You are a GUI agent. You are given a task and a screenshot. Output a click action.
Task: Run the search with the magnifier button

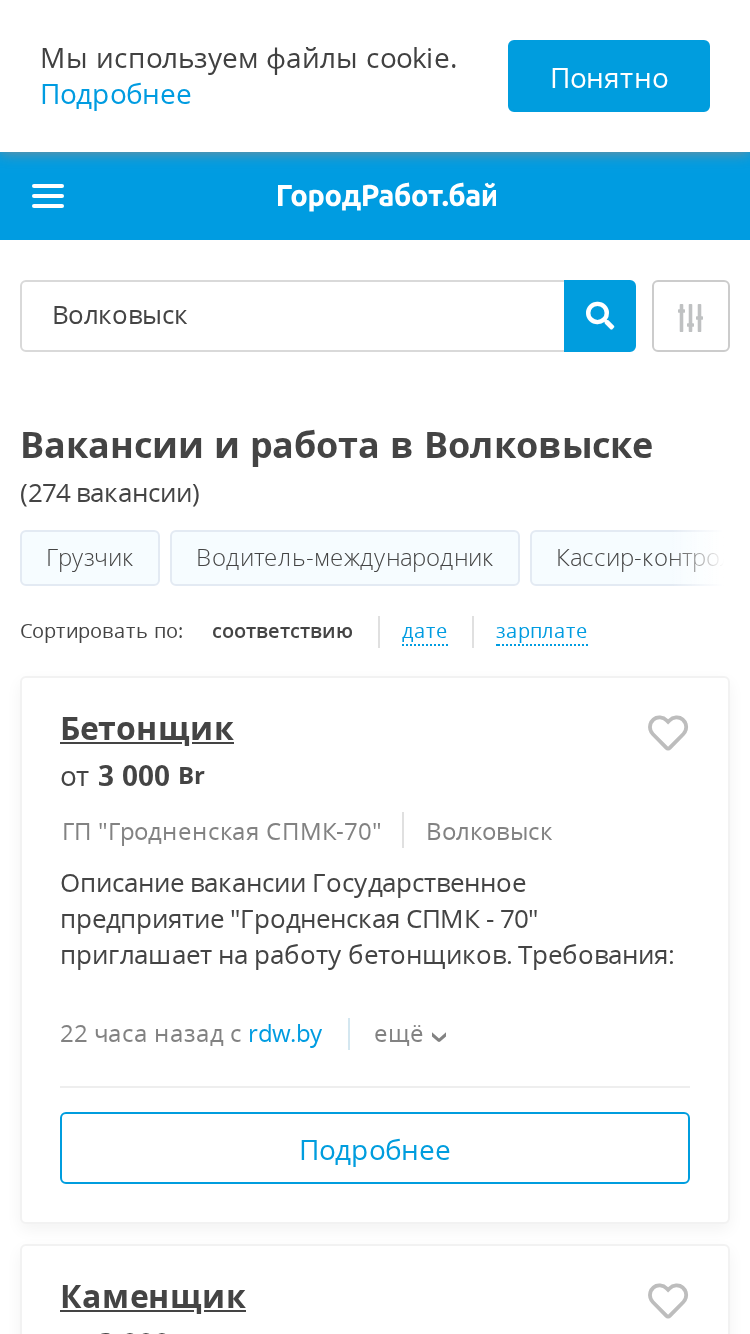click(600, 316)
